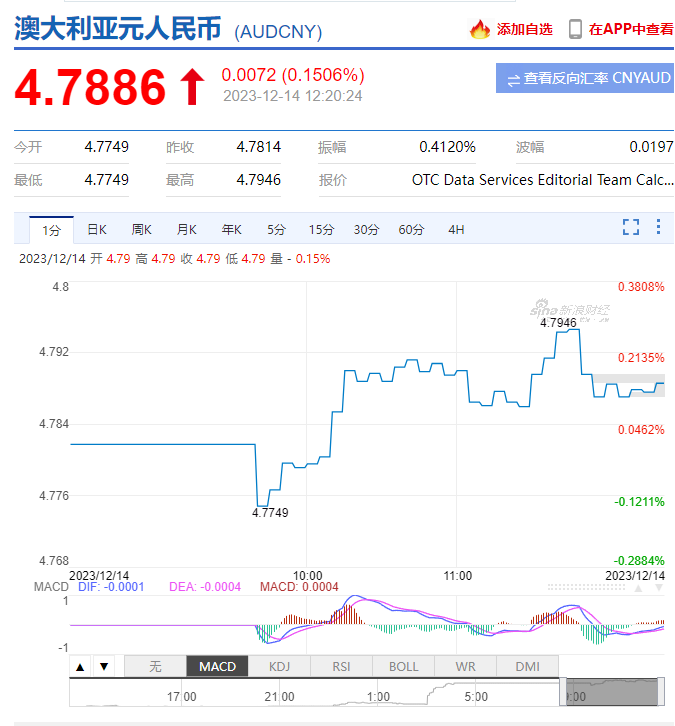This screenshot has height=726, width=675.
Task: Add AUDCNY to watchlist via 添加自选
Action: click(511, 29)
